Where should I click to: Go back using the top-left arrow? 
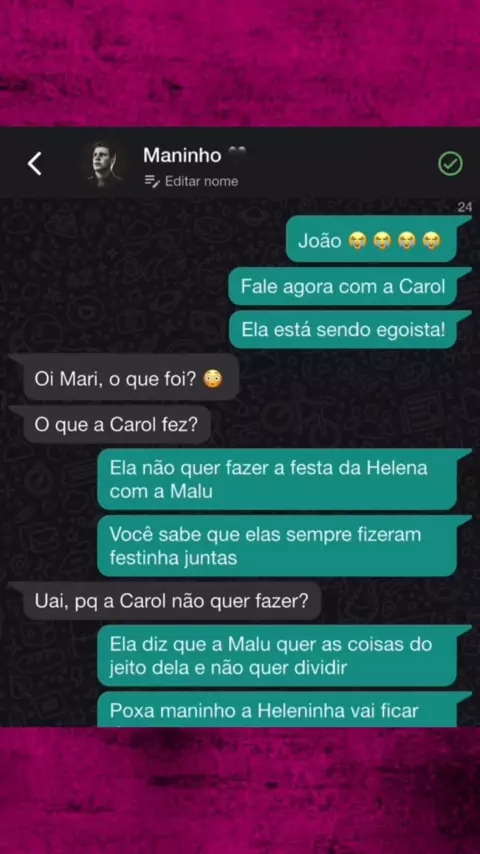click(x=34, y=163)
